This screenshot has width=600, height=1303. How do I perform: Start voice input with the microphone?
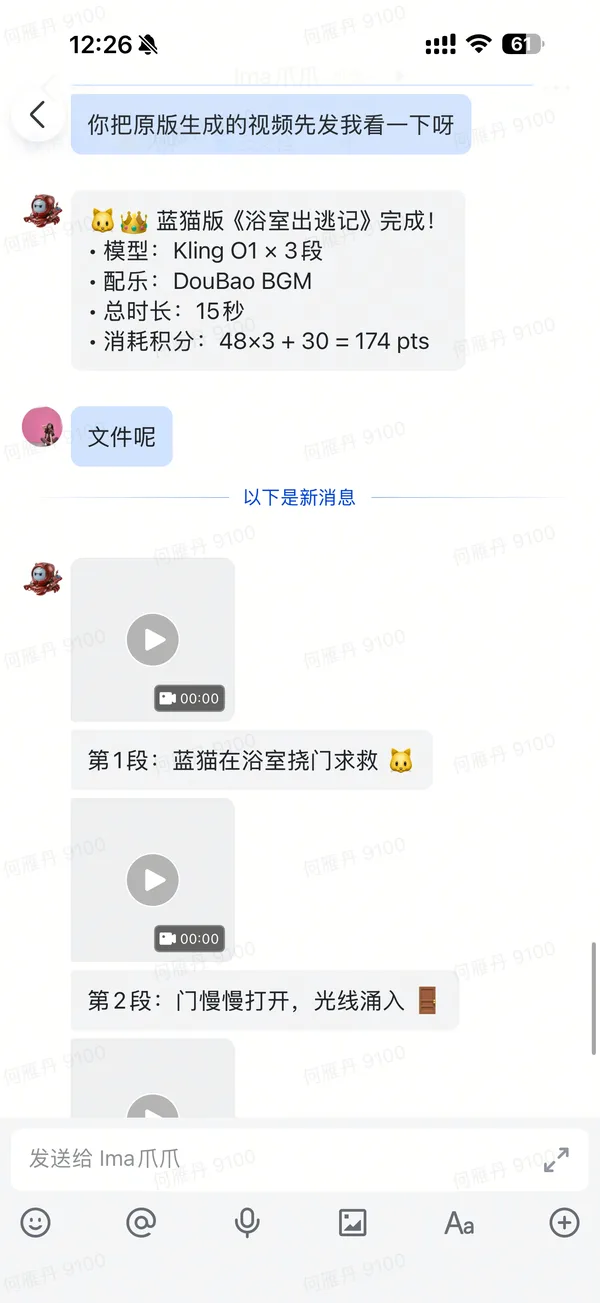(247, 1222)
